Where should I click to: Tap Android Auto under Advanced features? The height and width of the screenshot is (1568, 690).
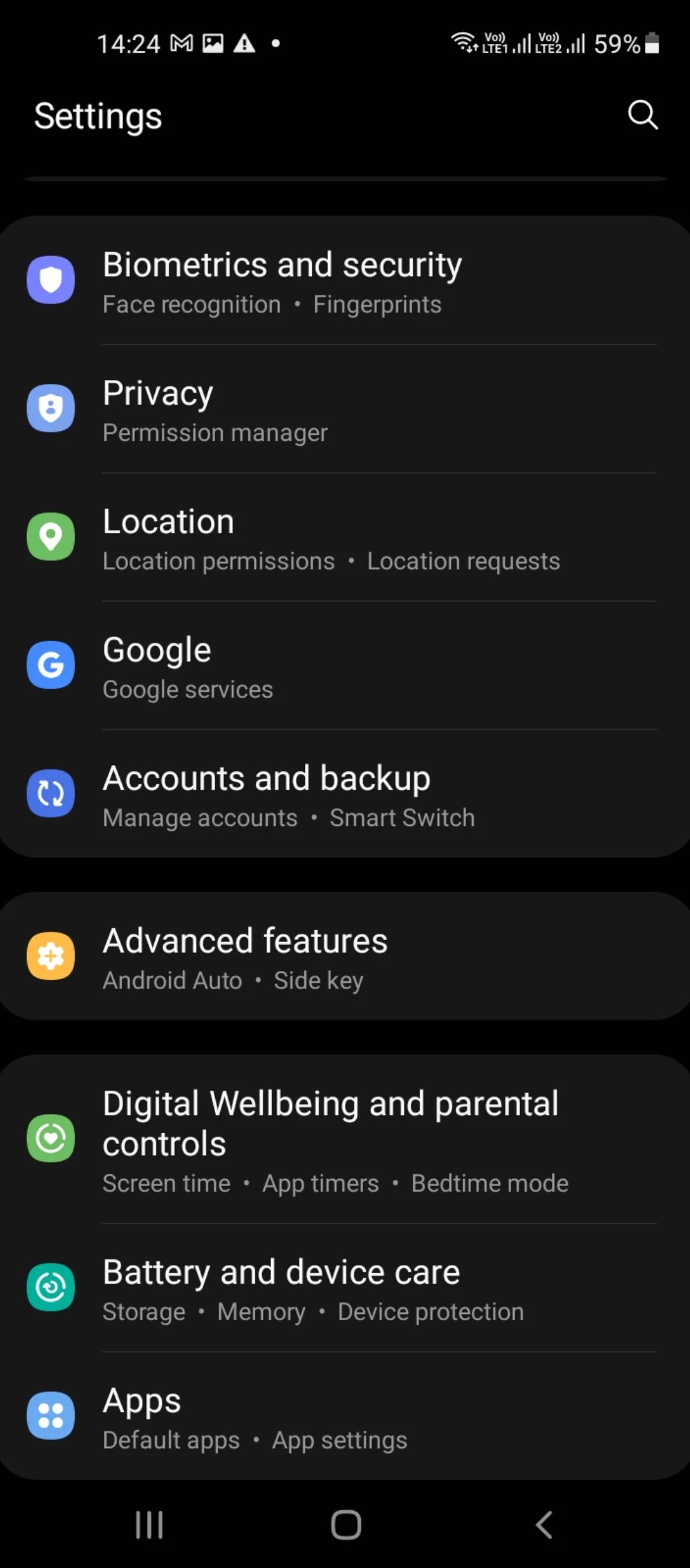[x=172, y=980]
